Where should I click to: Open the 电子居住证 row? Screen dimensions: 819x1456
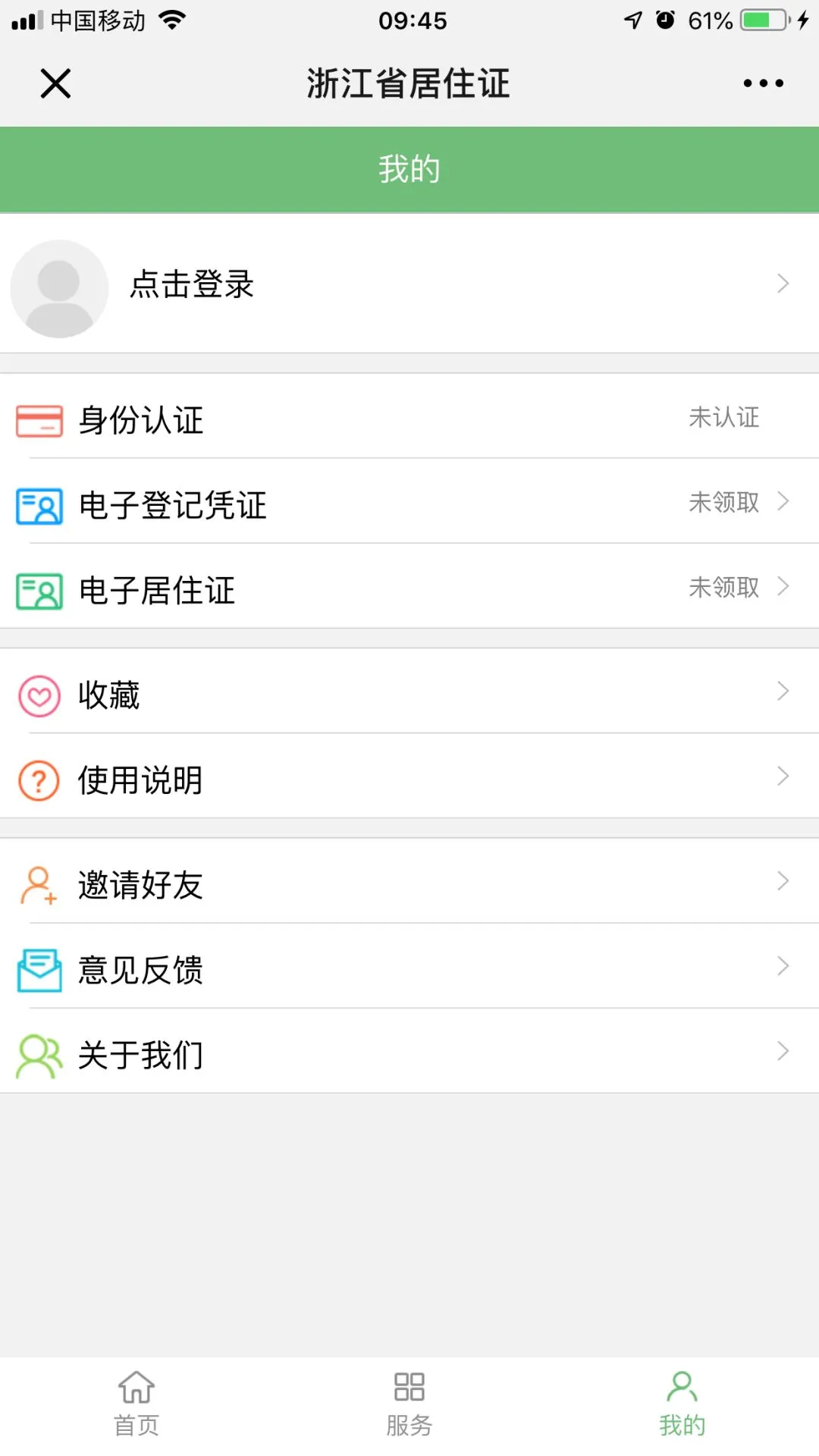(x=409, y=589)
